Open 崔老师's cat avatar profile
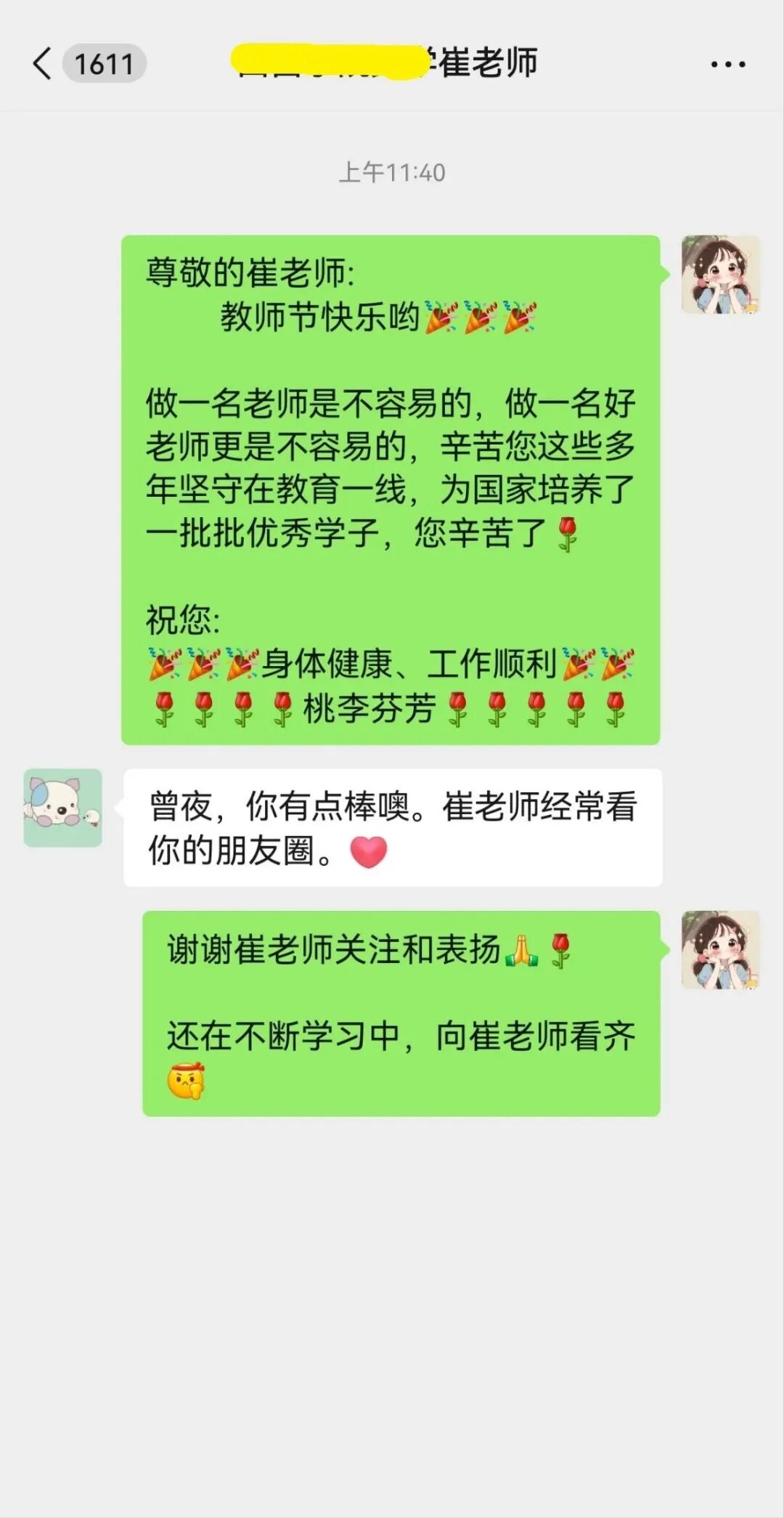 tap(63, 808)
